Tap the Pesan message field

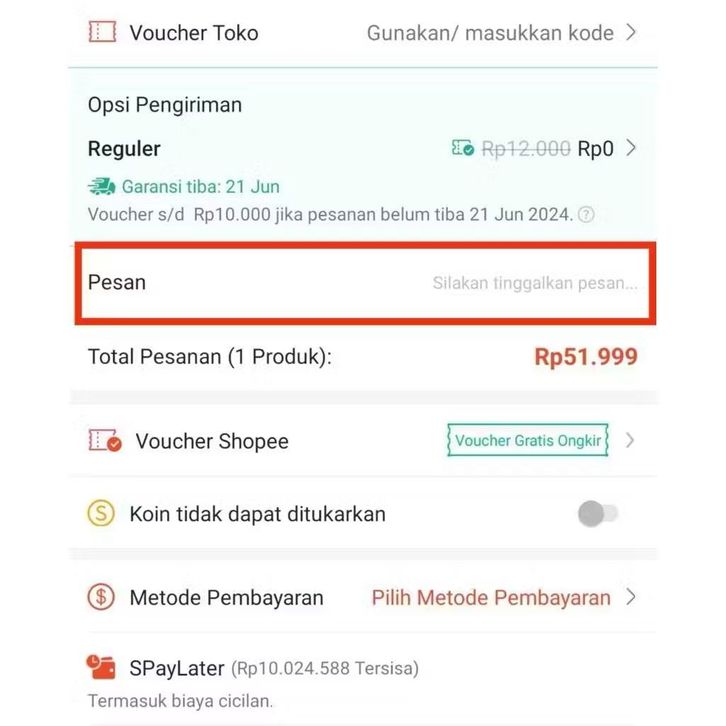(x=534, y=283)
